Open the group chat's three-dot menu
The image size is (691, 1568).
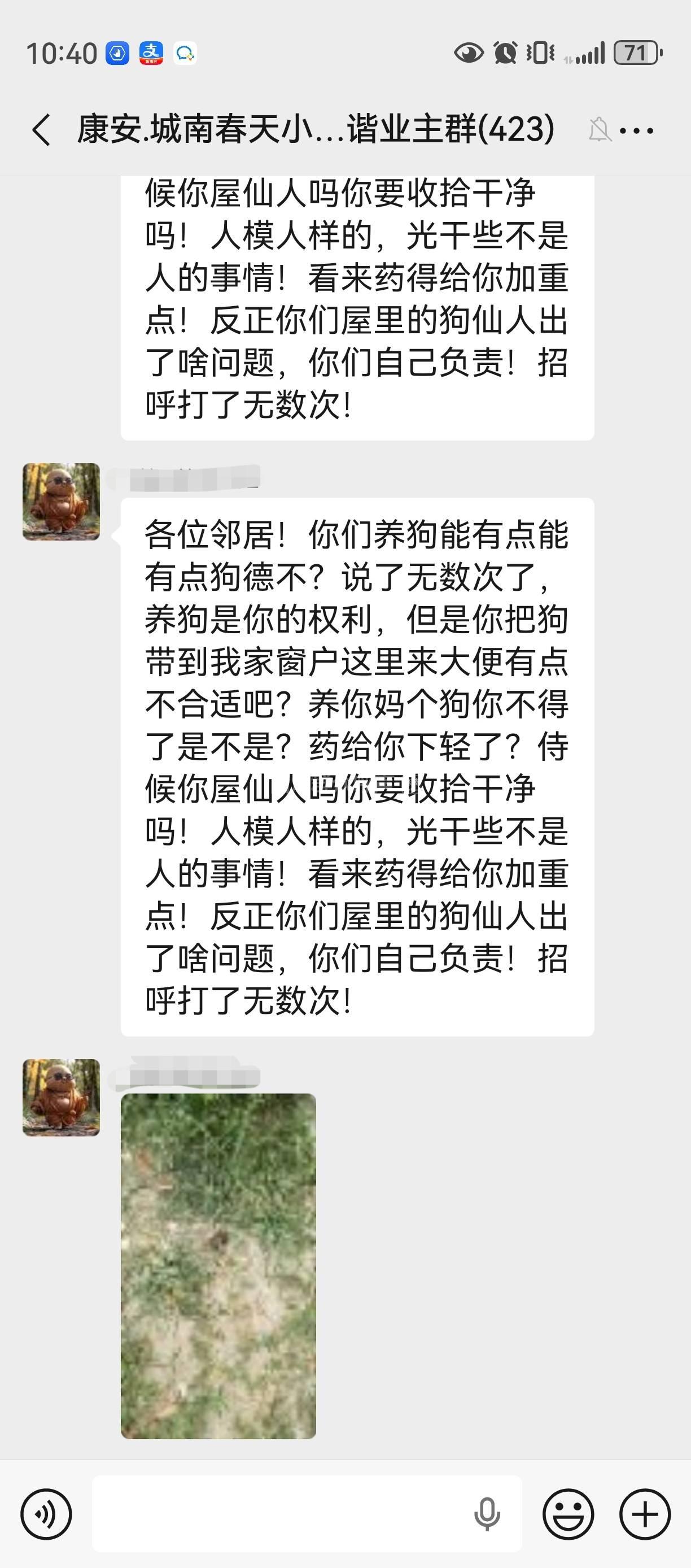tap(636, 130)
